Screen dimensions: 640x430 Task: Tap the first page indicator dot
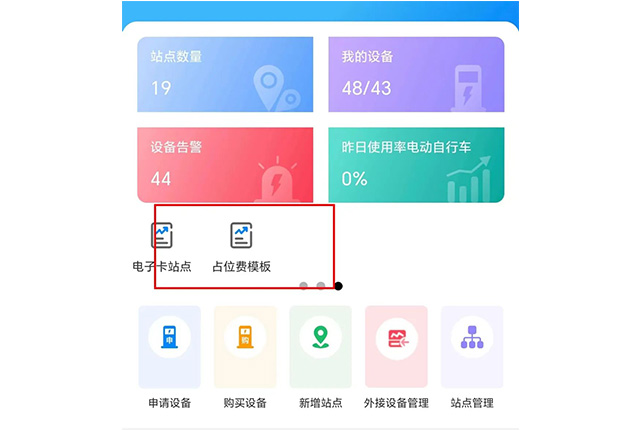tap(303, 286)
